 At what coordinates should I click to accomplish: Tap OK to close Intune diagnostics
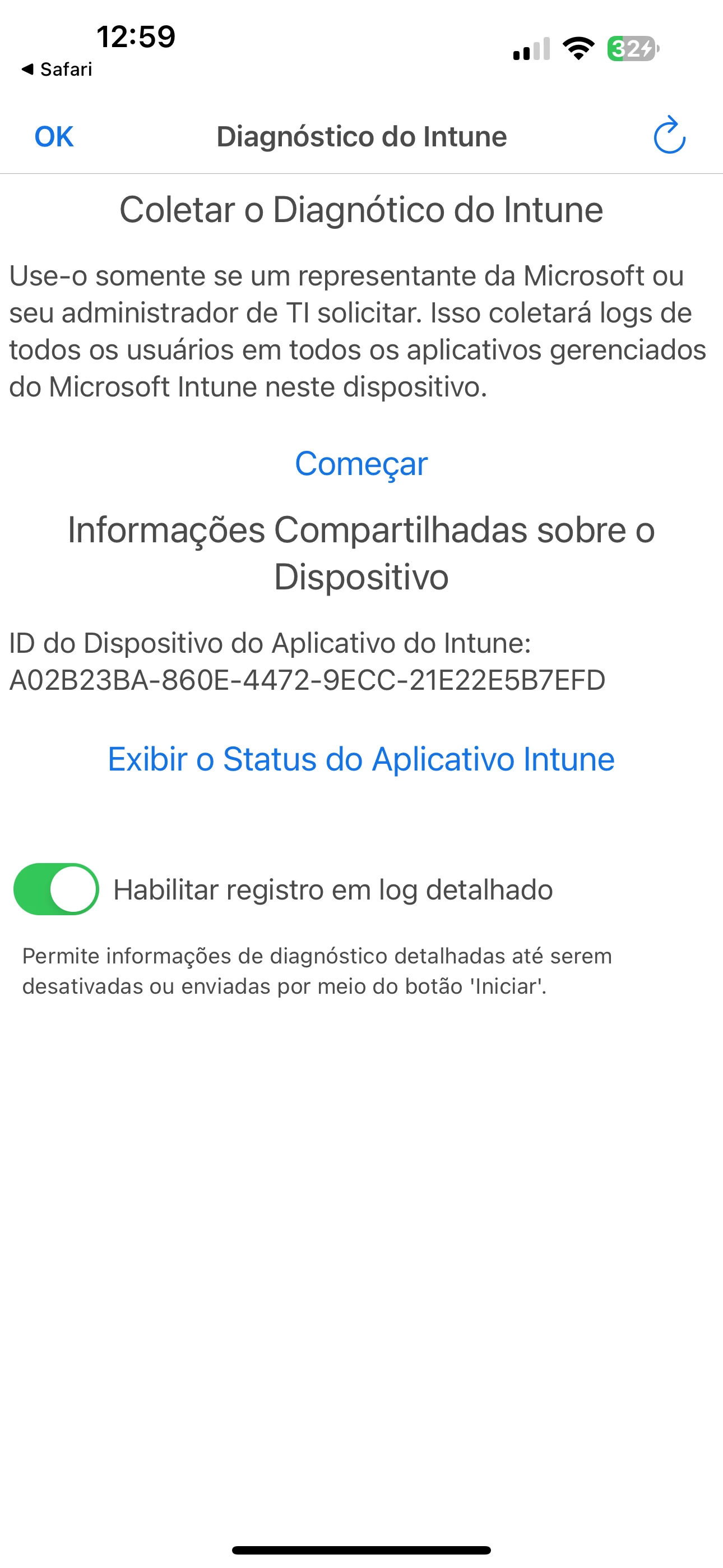54,136
